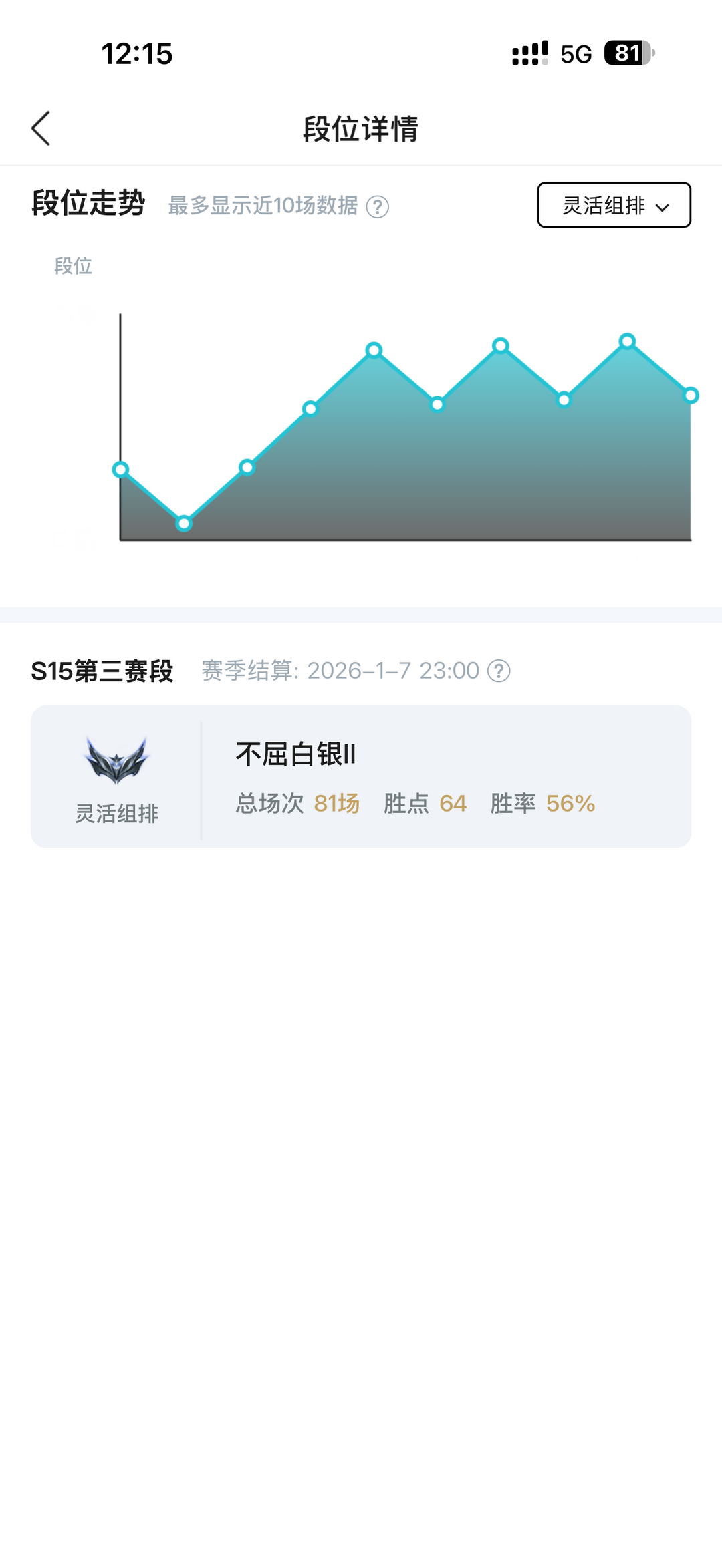Open the 不屈白银II rank card

point(361,776)
